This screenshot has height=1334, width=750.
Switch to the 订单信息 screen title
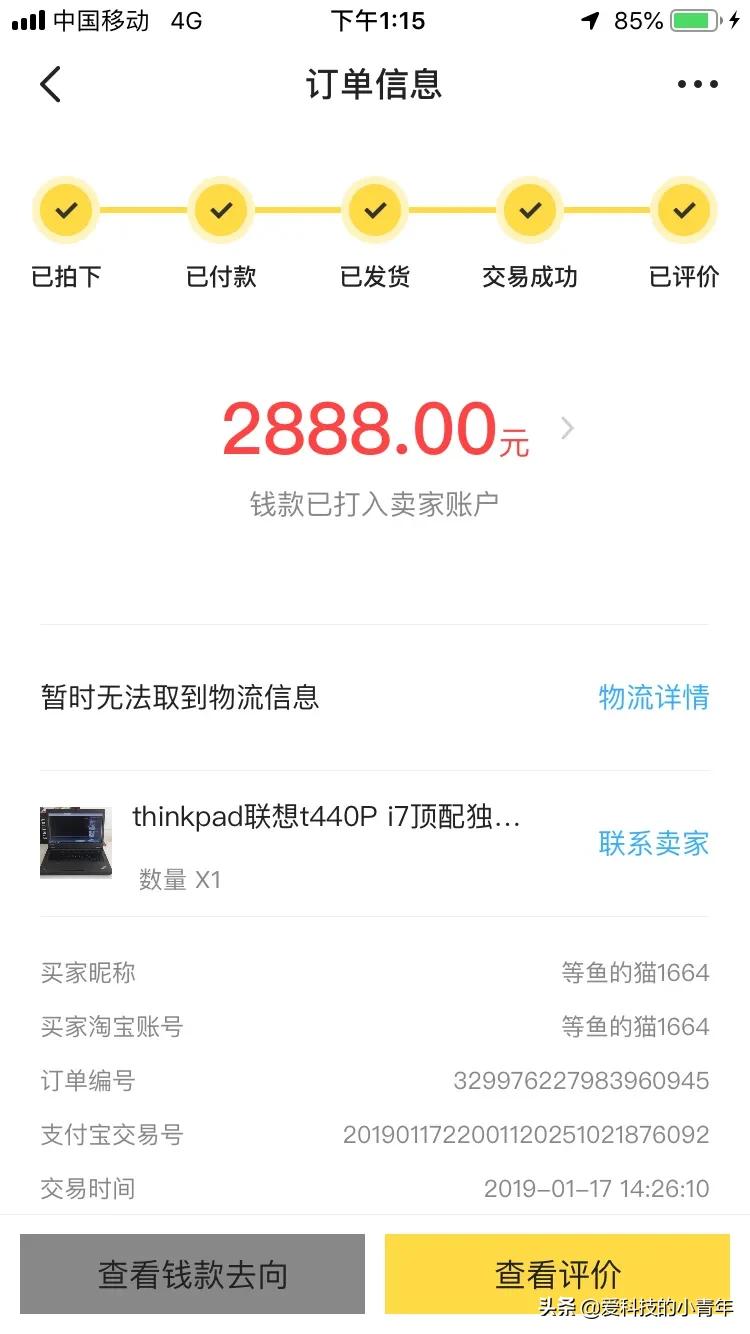tap(375, 86)
